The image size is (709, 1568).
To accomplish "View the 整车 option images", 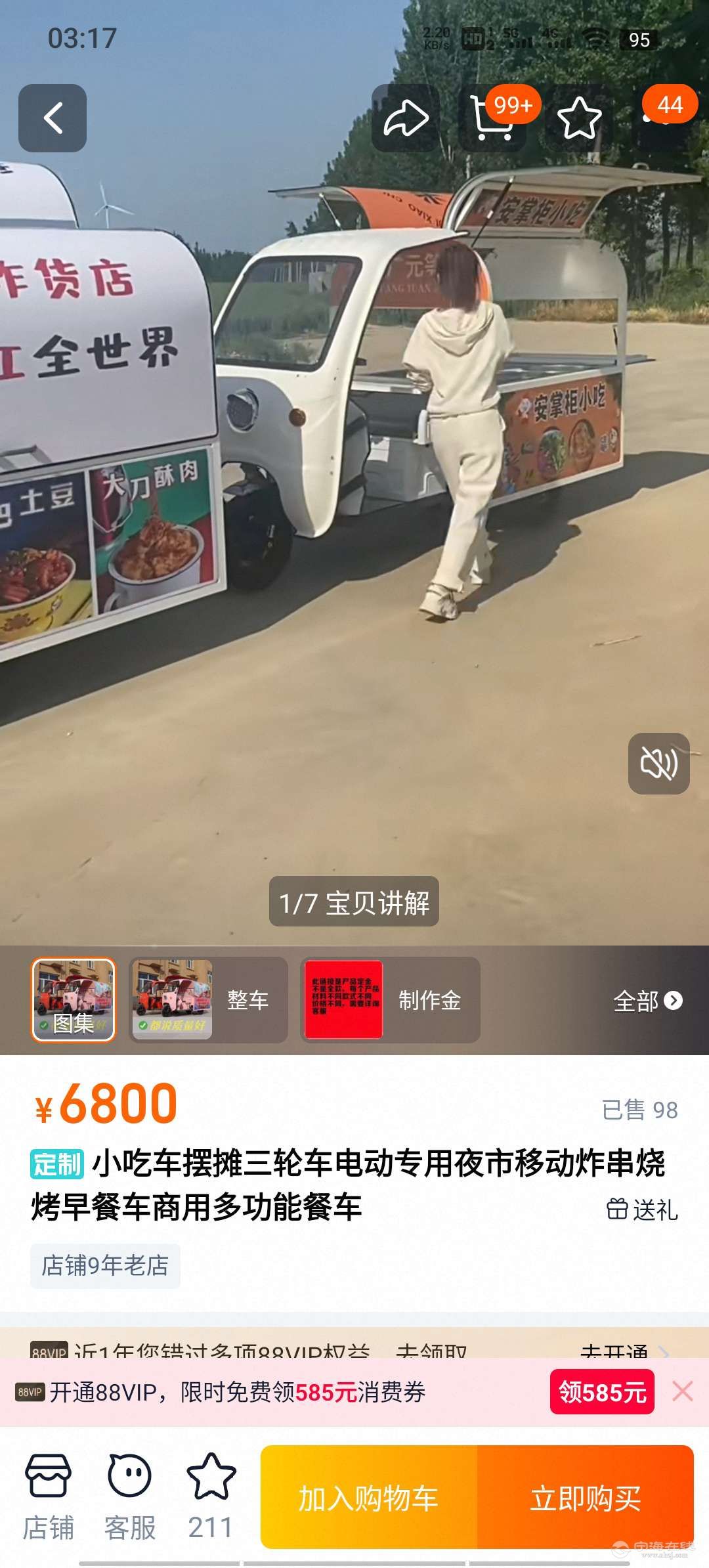I will point(209,999).
